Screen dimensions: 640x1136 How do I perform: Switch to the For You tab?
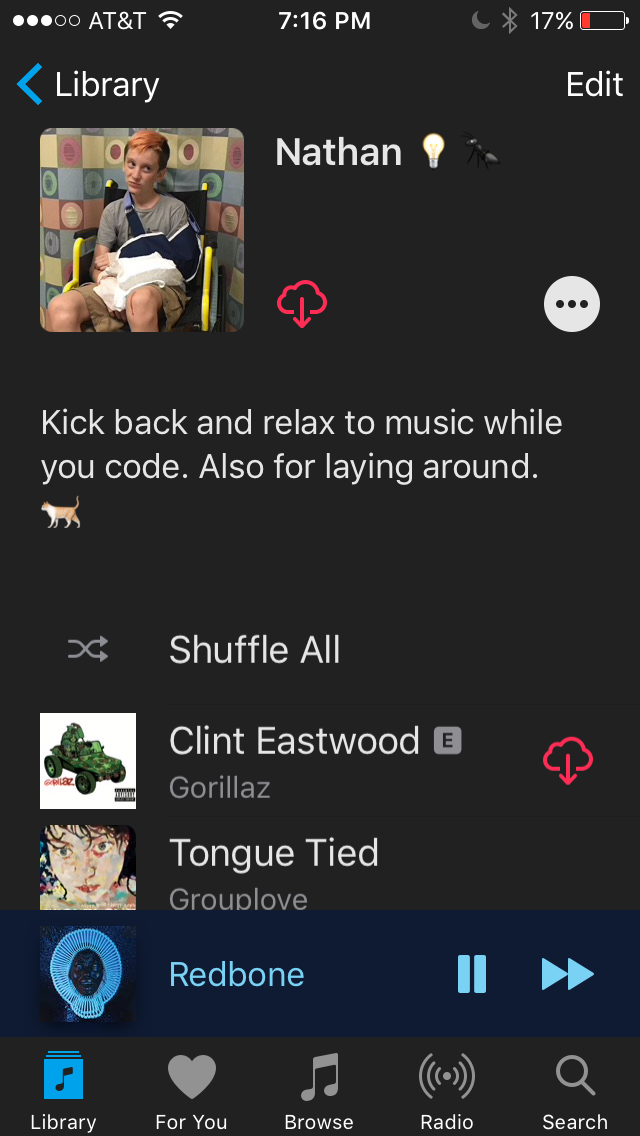191,1093
